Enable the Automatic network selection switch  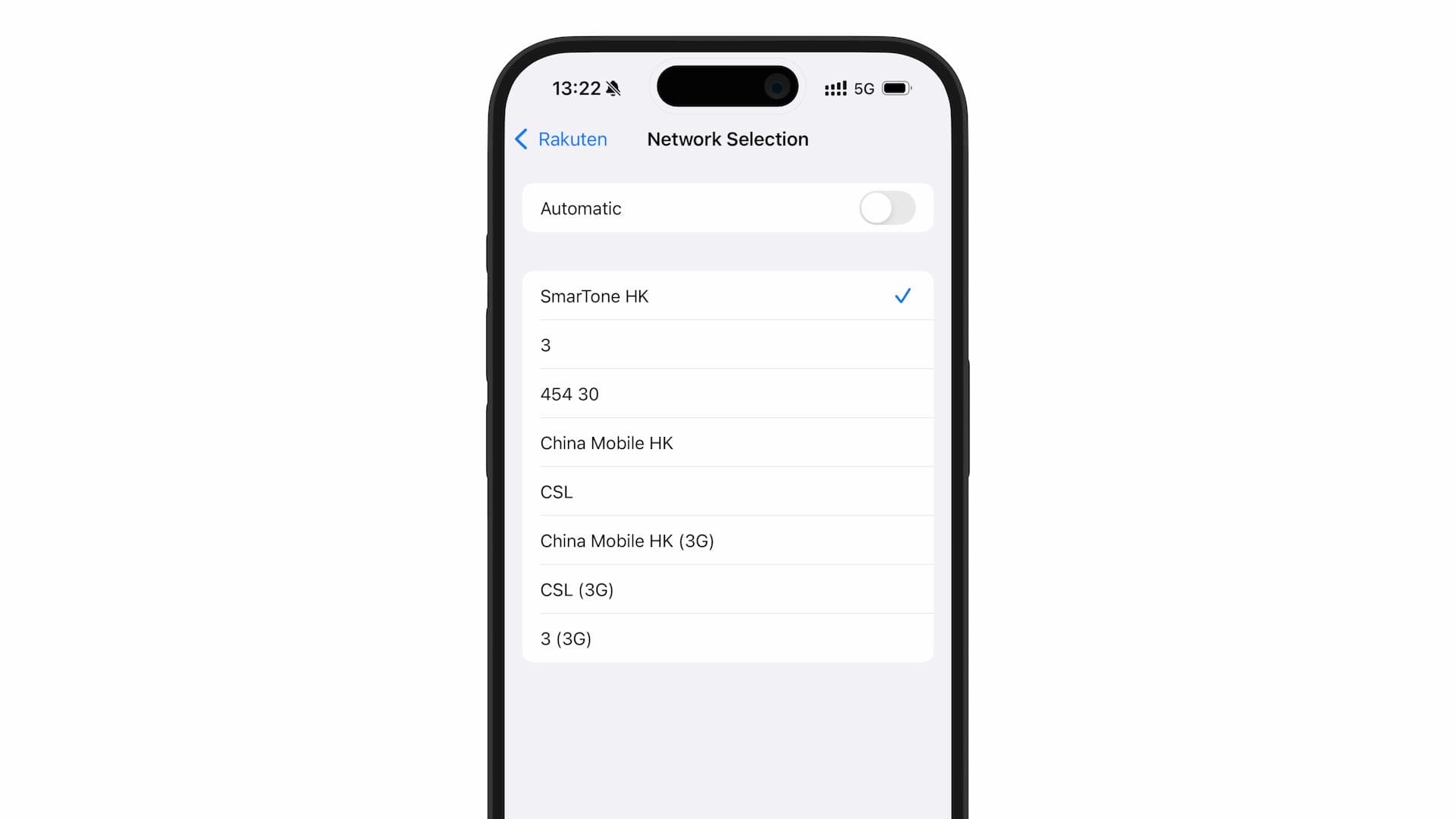point(886,209)
